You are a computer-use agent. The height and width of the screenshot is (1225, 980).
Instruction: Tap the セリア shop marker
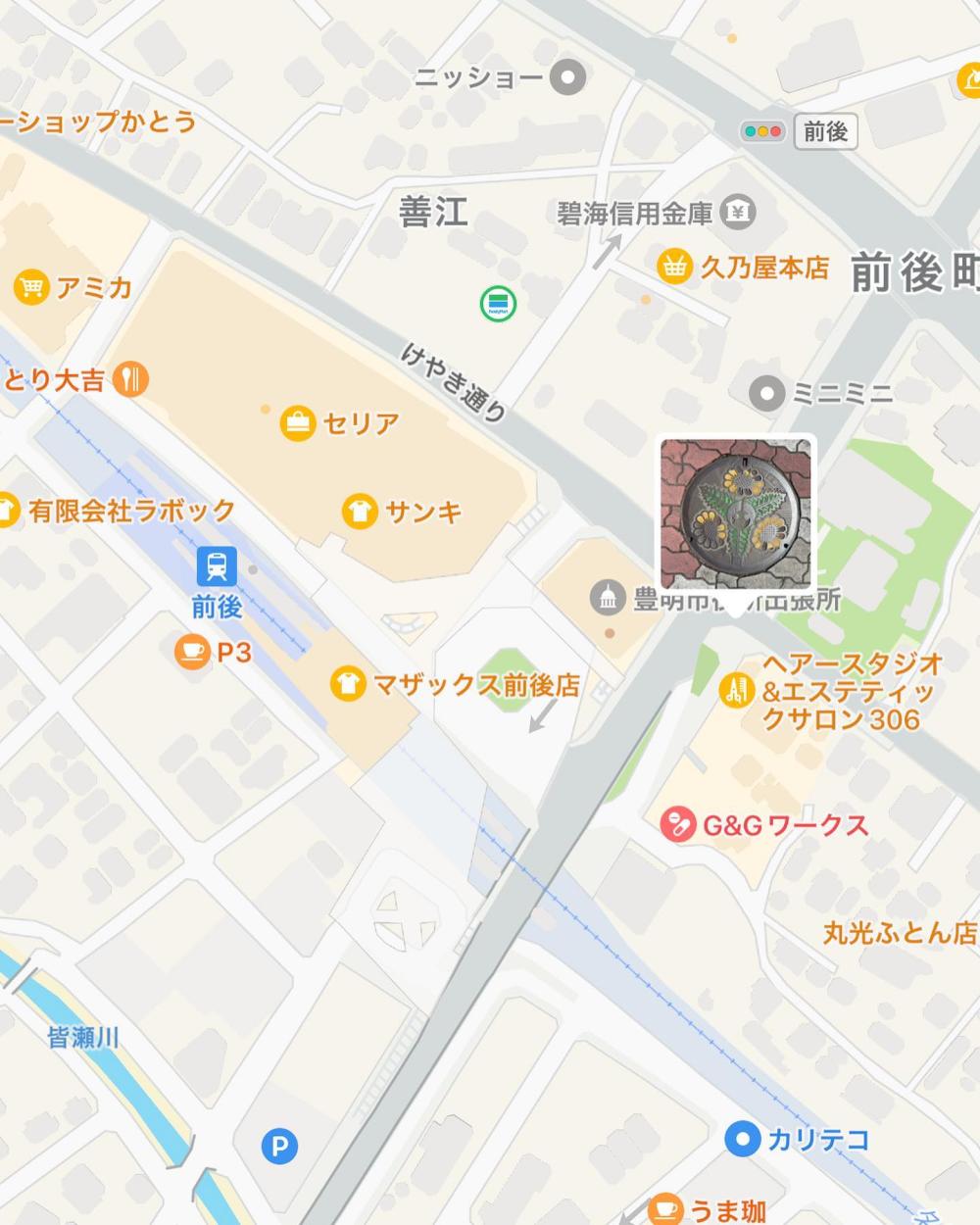(x=297, y=423)
